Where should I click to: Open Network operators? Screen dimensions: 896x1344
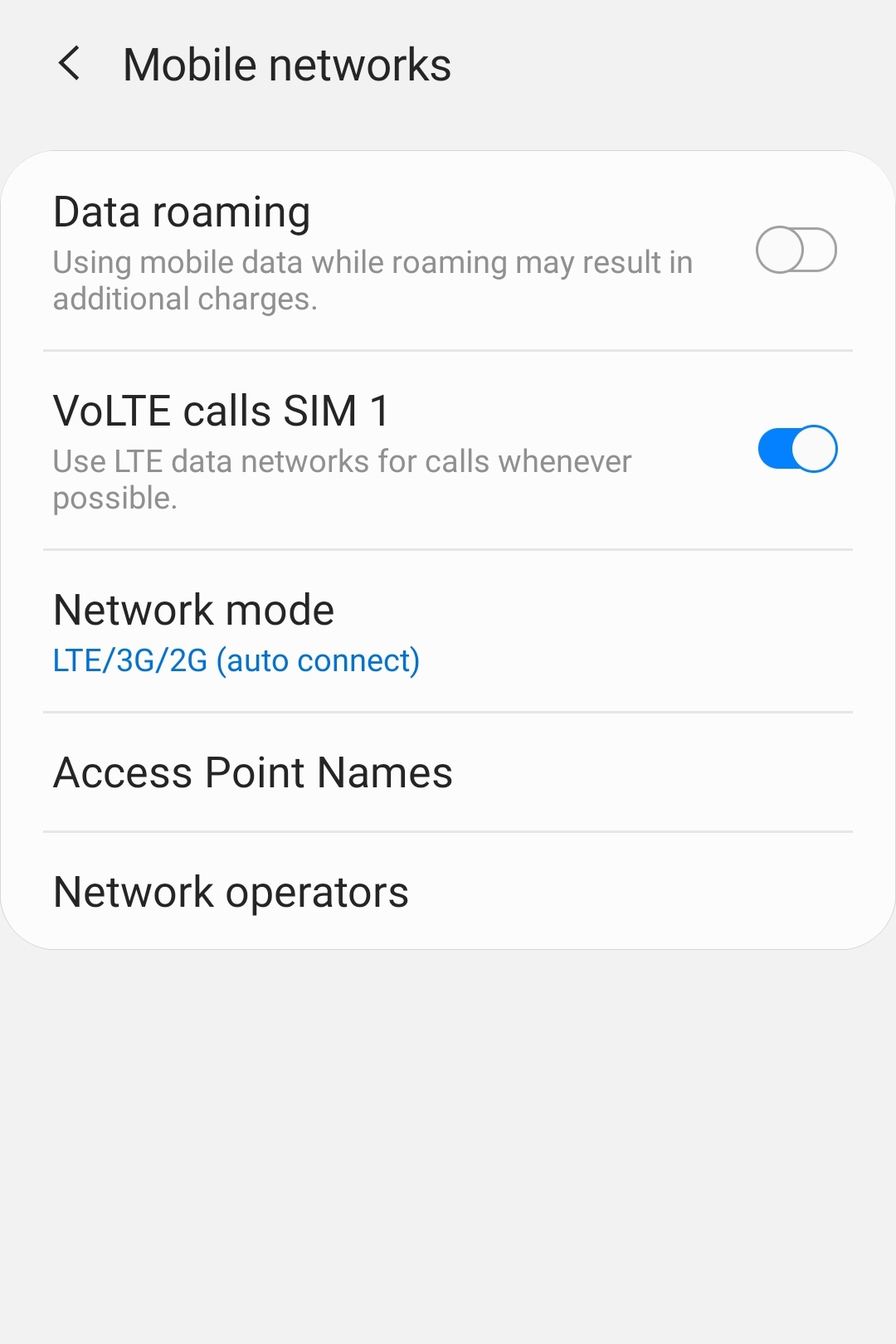coord(448,892)
